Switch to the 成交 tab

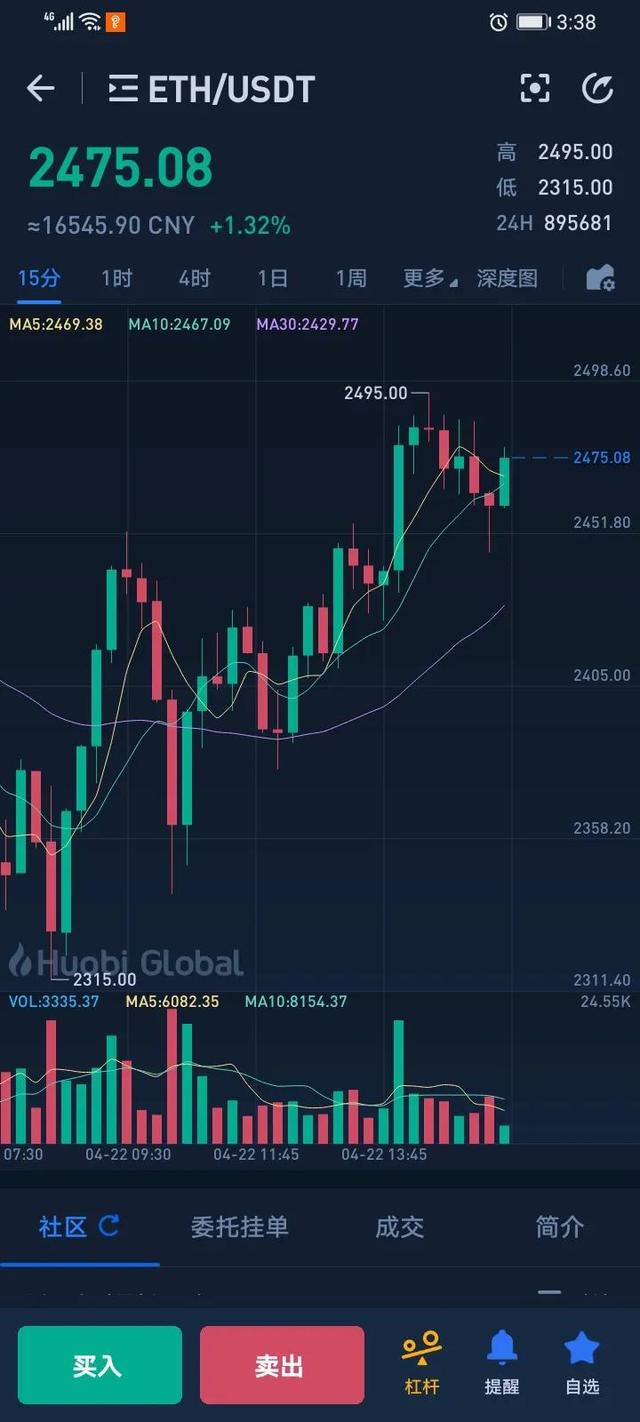(x=400, y=1227)
